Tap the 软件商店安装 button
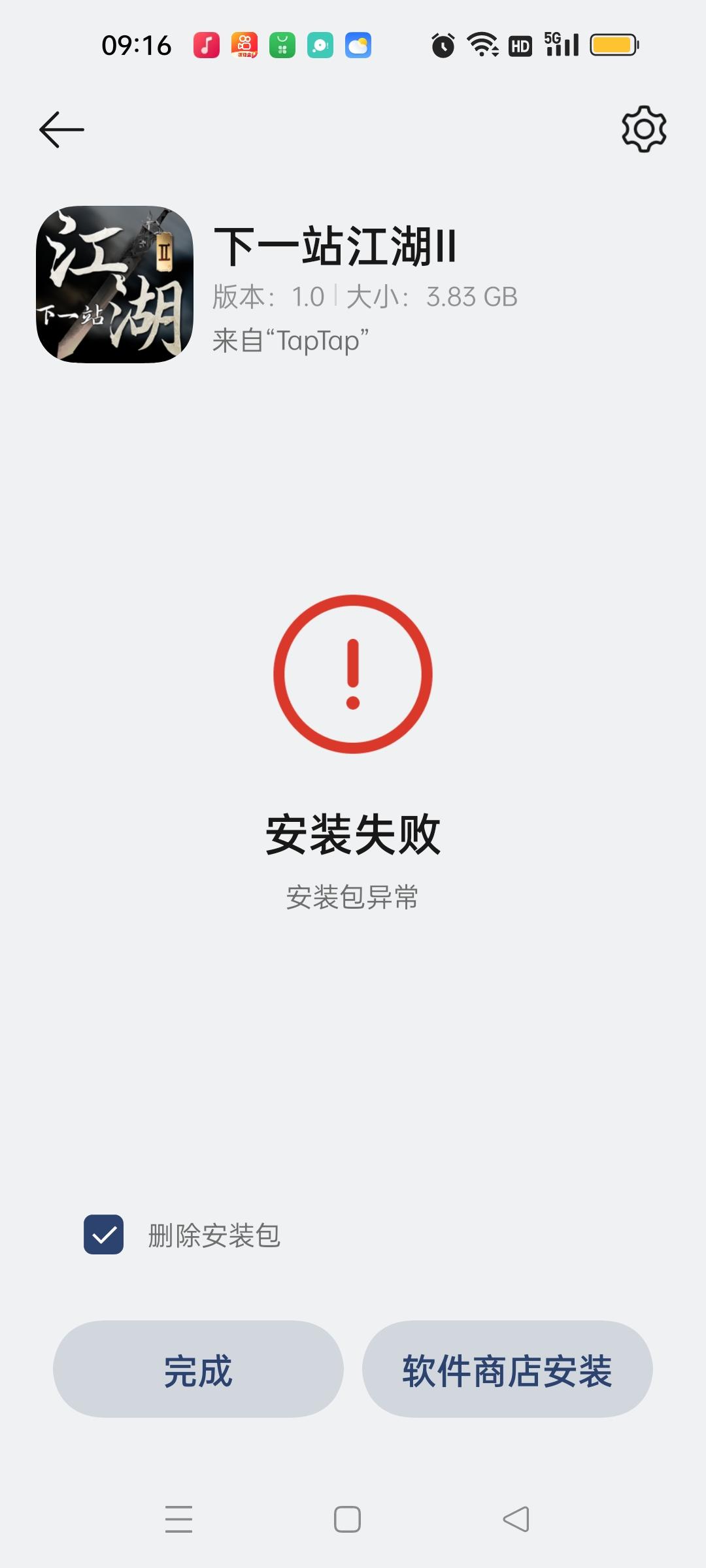706x1568 pixels. tap(509, 1372)
